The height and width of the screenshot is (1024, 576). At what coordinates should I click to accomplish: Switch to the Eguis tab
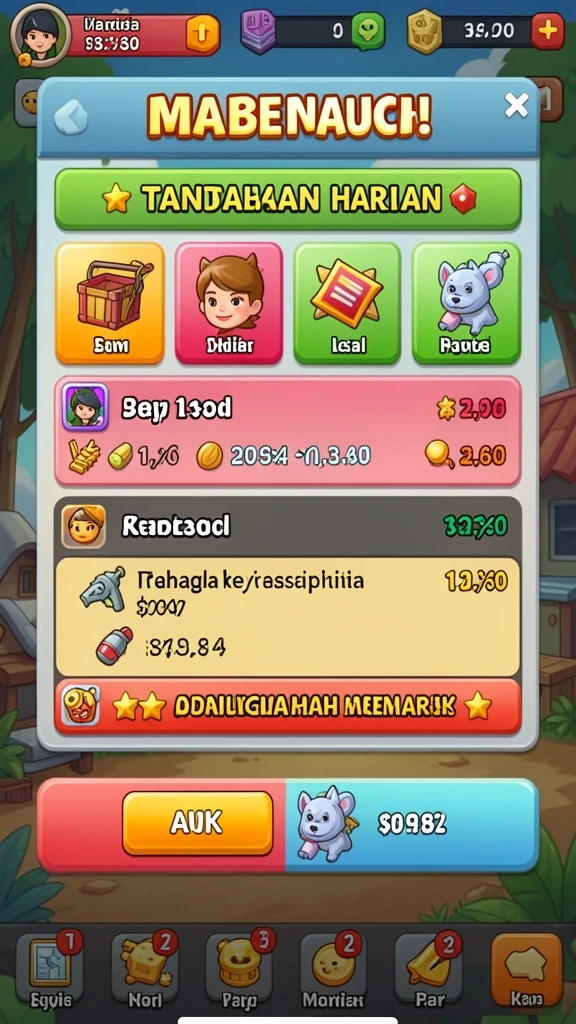(x=50, y=969)
